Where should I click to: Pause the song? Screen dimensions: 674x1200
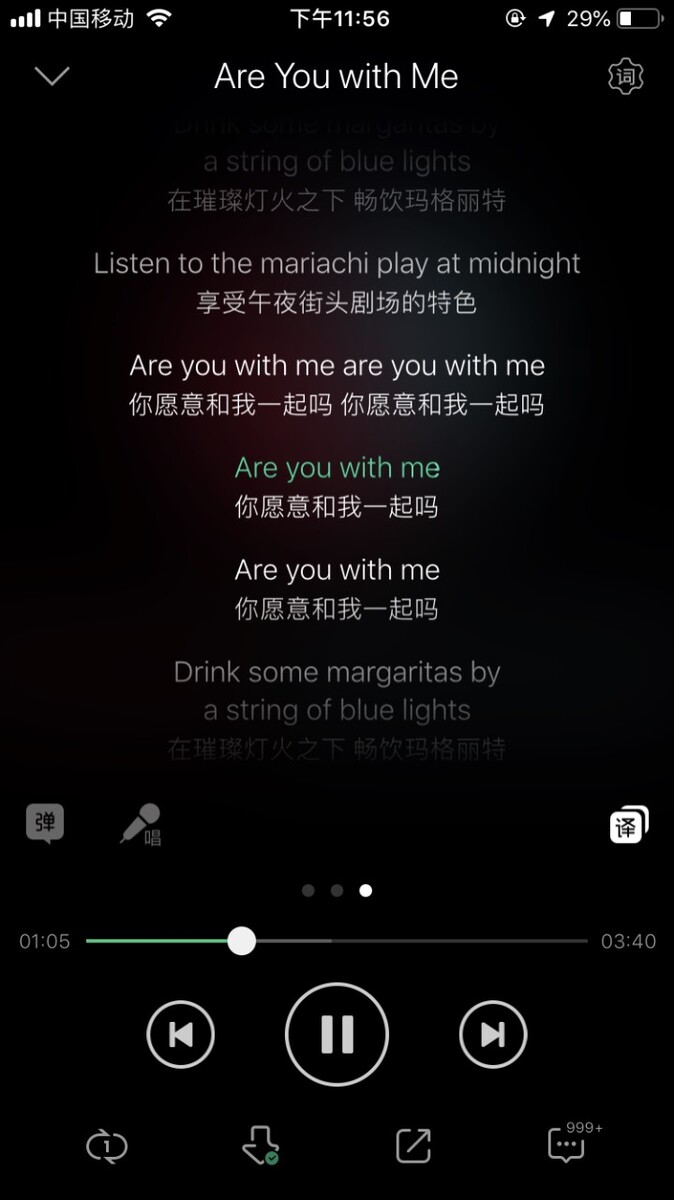click(337, 1035)
